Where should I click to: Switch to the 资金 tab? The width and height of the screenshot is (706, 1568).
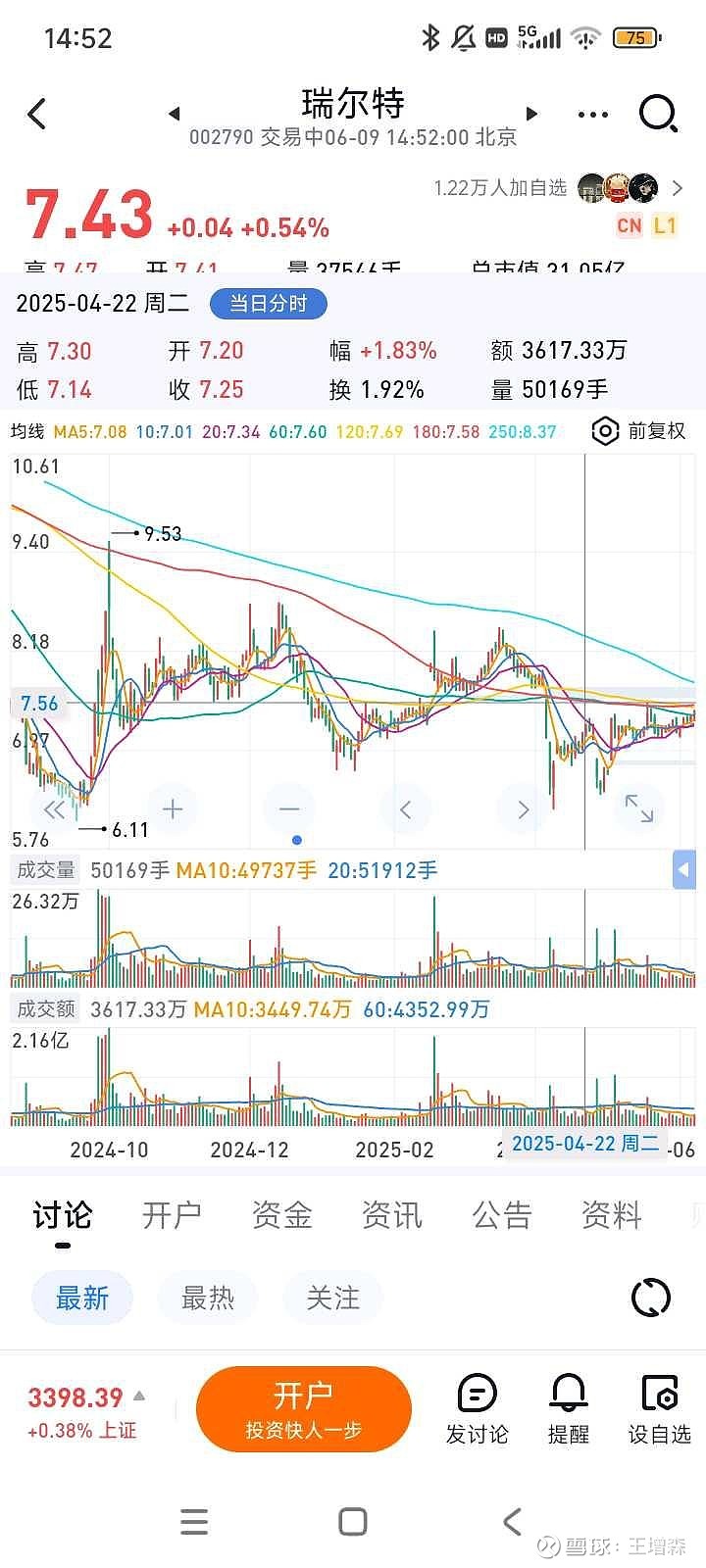tap(281, 1215)
